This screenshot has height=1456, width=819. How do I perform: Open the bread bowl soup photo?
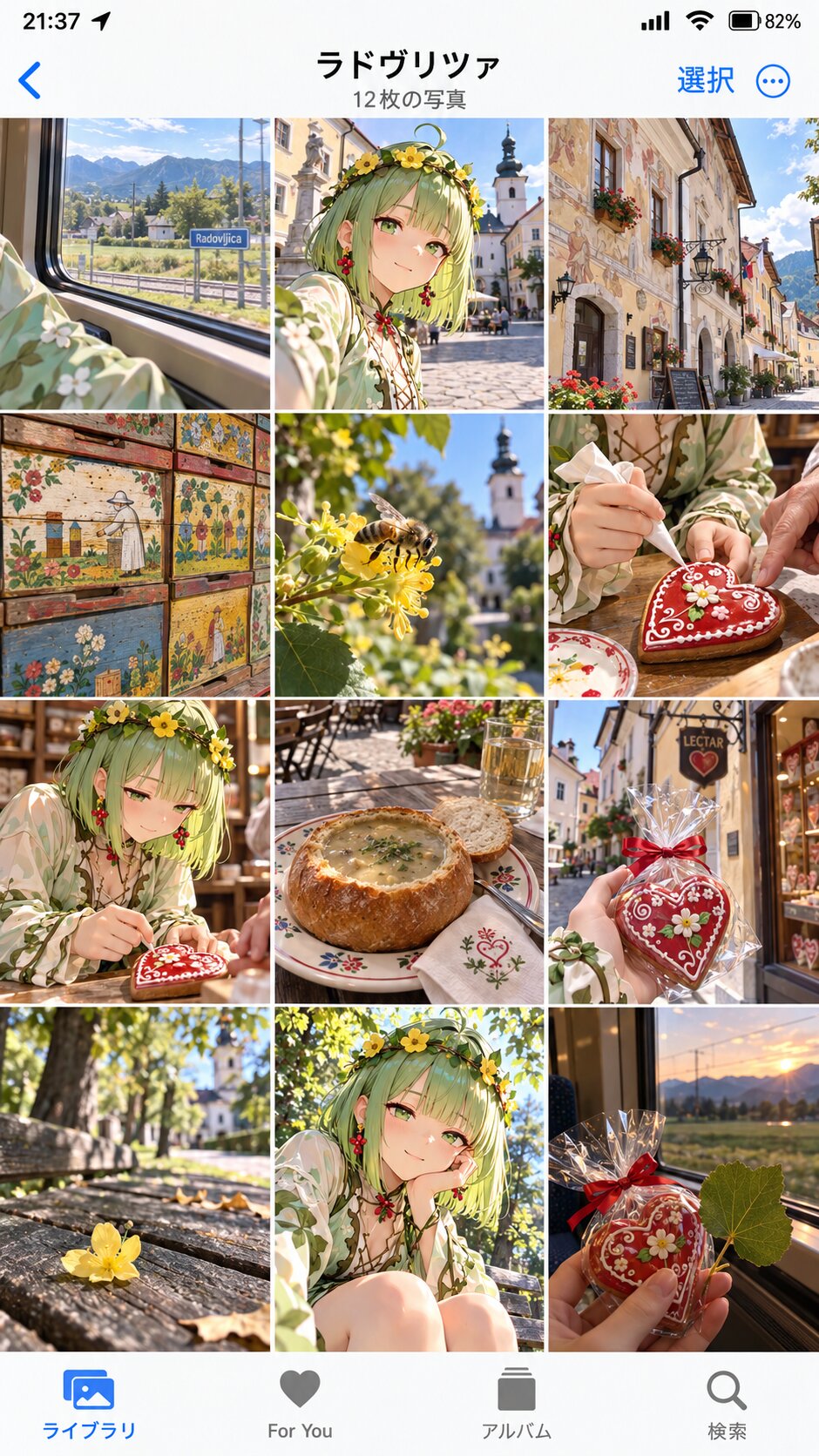click(409, 852)
